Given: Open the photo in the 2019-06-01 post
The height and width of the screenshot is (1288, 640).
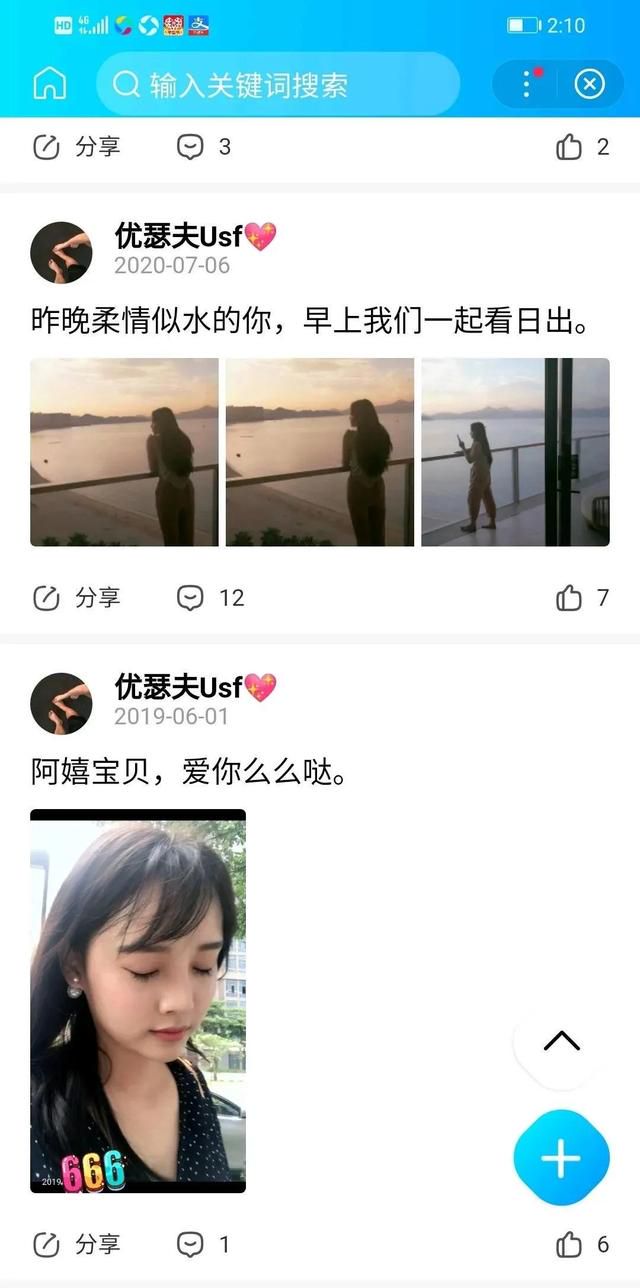Looking at the screenshot, I should pyautogui.click(x=138, y=1000).
